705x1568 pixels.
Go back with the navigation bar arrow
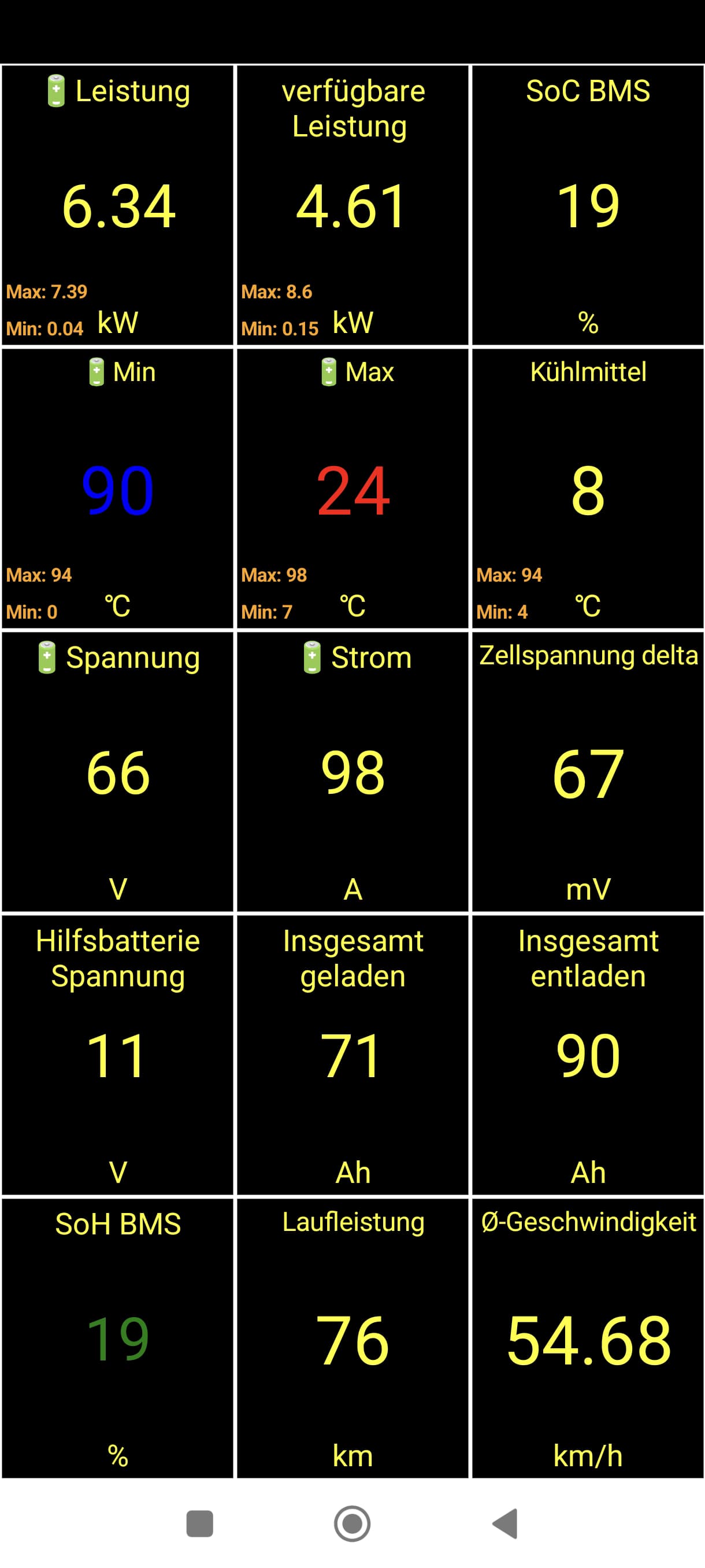505,1523
